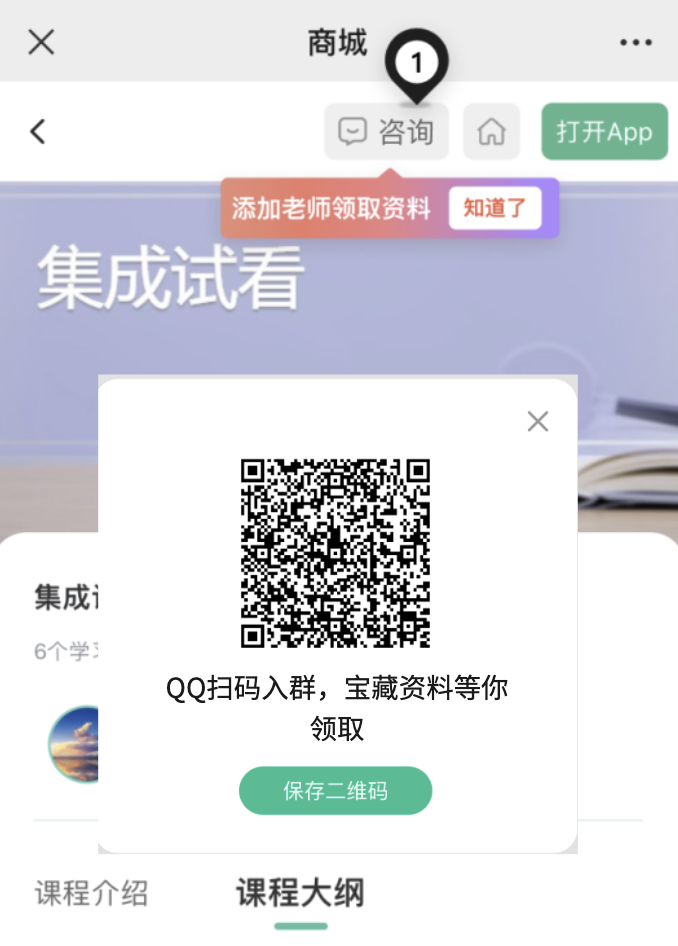Save the QR code with 保存二维码
Image resolution: width=678 pixels, height=946 pixels.
pyautogui.click(x=335, y=791)
